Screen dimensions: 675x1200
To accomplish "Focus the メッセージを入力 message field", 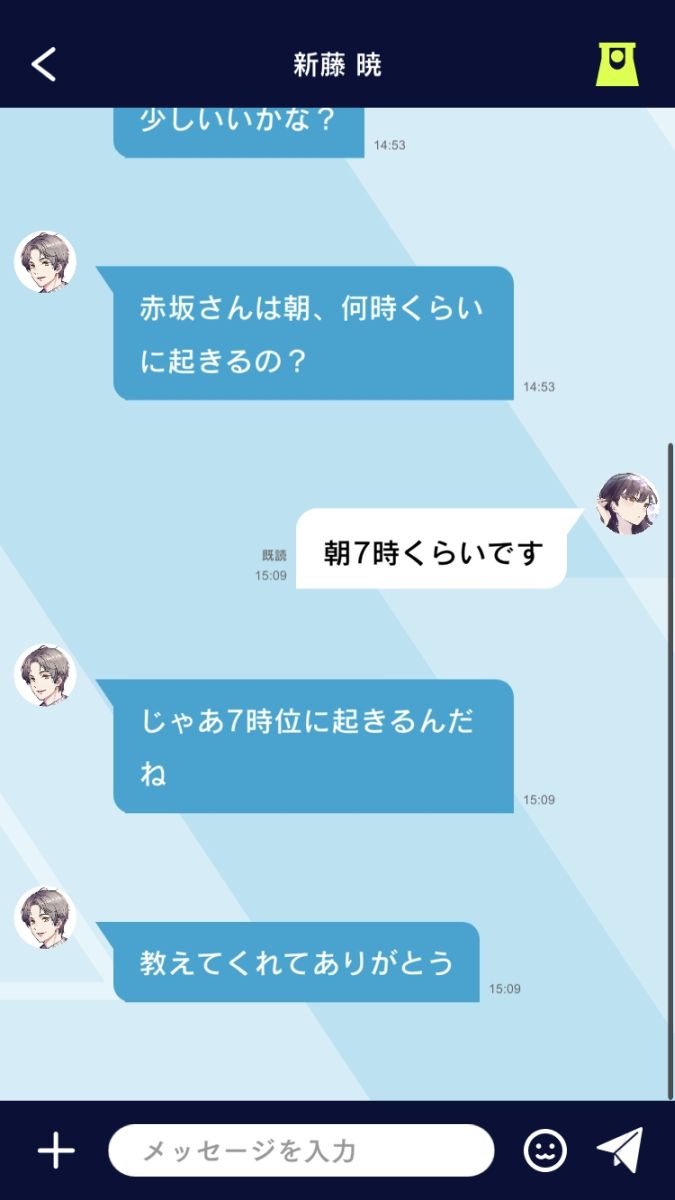I will pos(301,1150).
